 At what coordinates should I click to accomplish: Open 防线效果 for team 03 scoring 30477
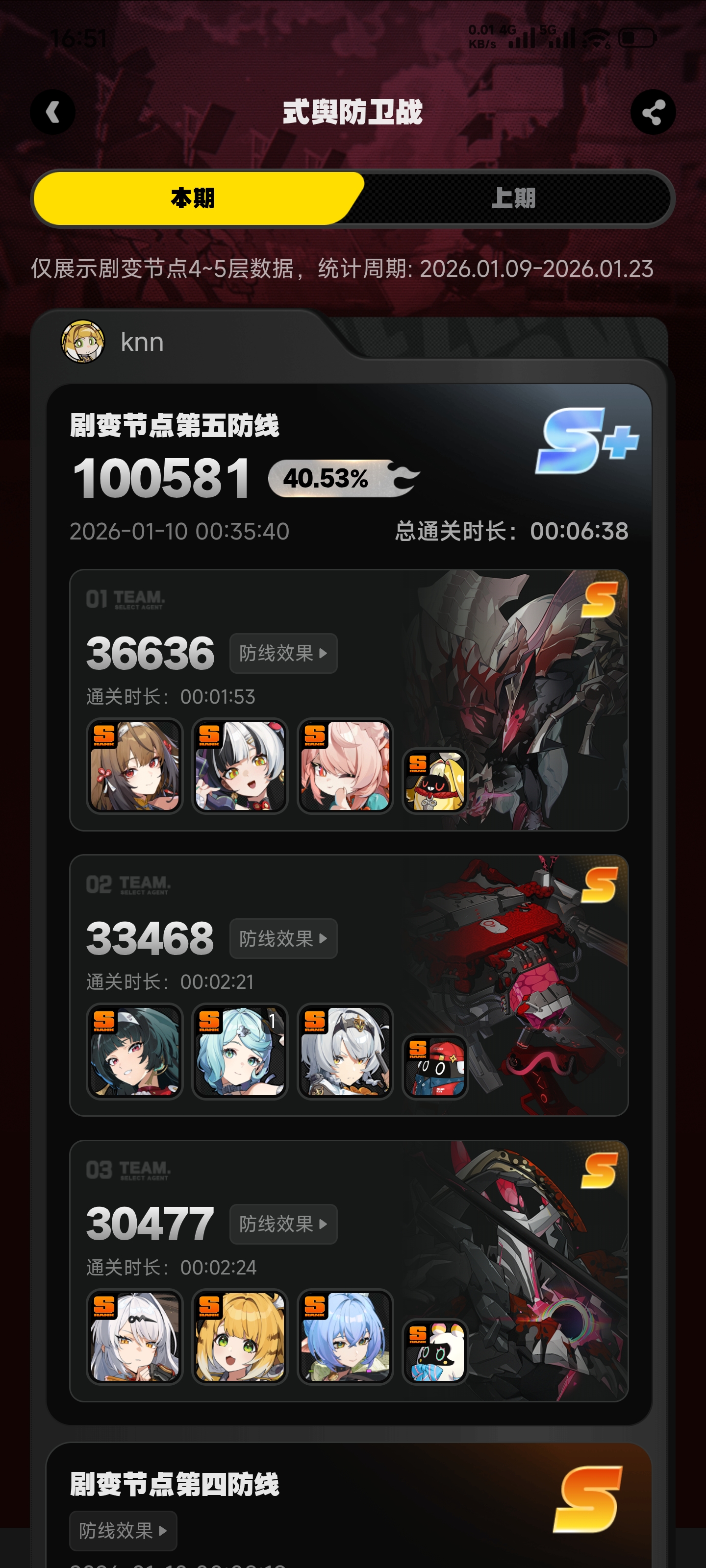283,1224
